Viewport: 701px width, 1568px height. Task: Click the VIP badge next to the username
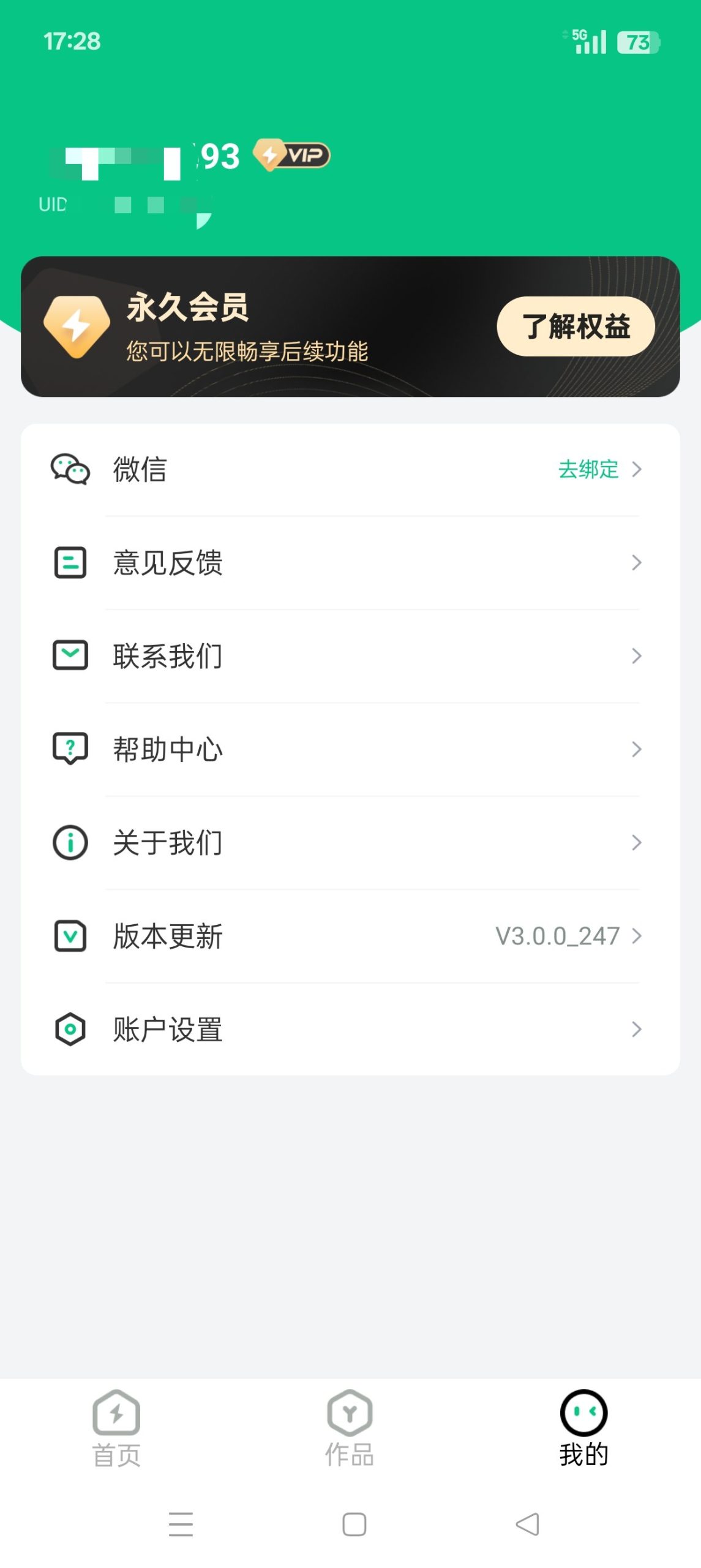click(x=291, y=156)
